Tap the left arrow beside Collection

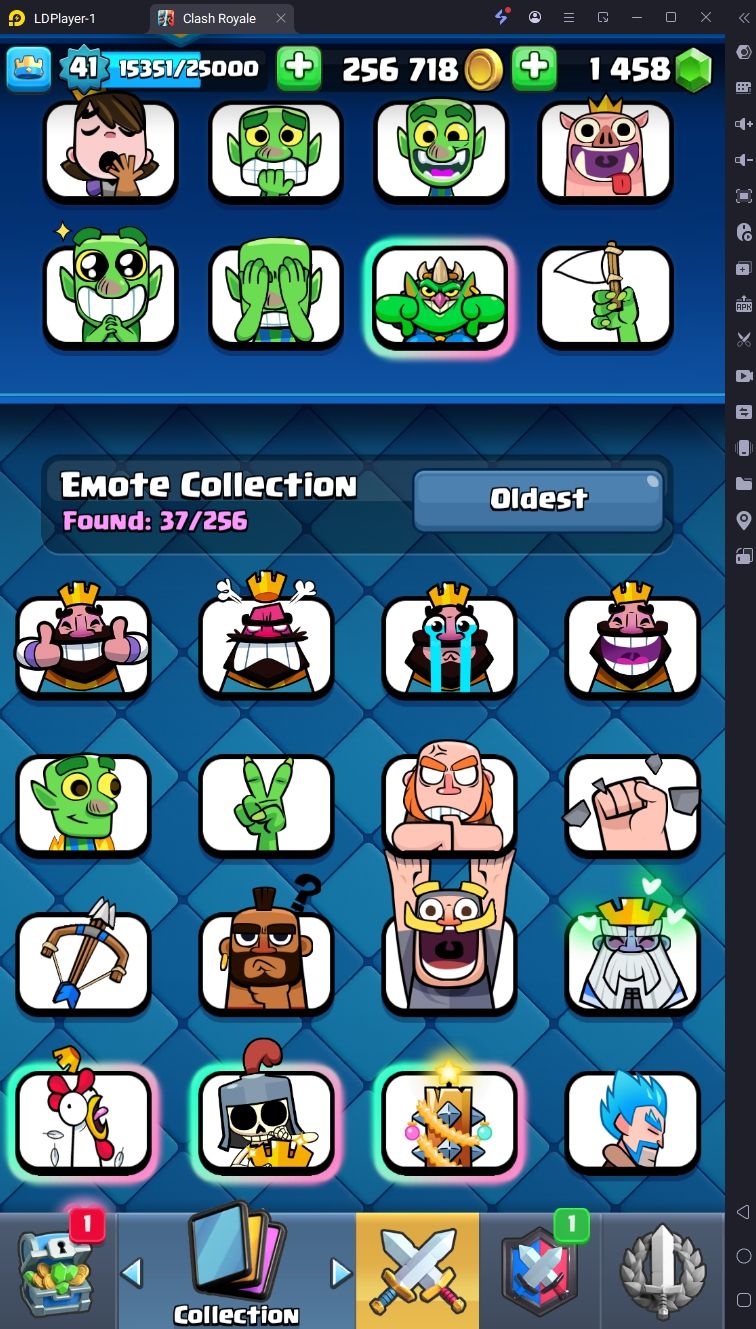[131, 1272]
